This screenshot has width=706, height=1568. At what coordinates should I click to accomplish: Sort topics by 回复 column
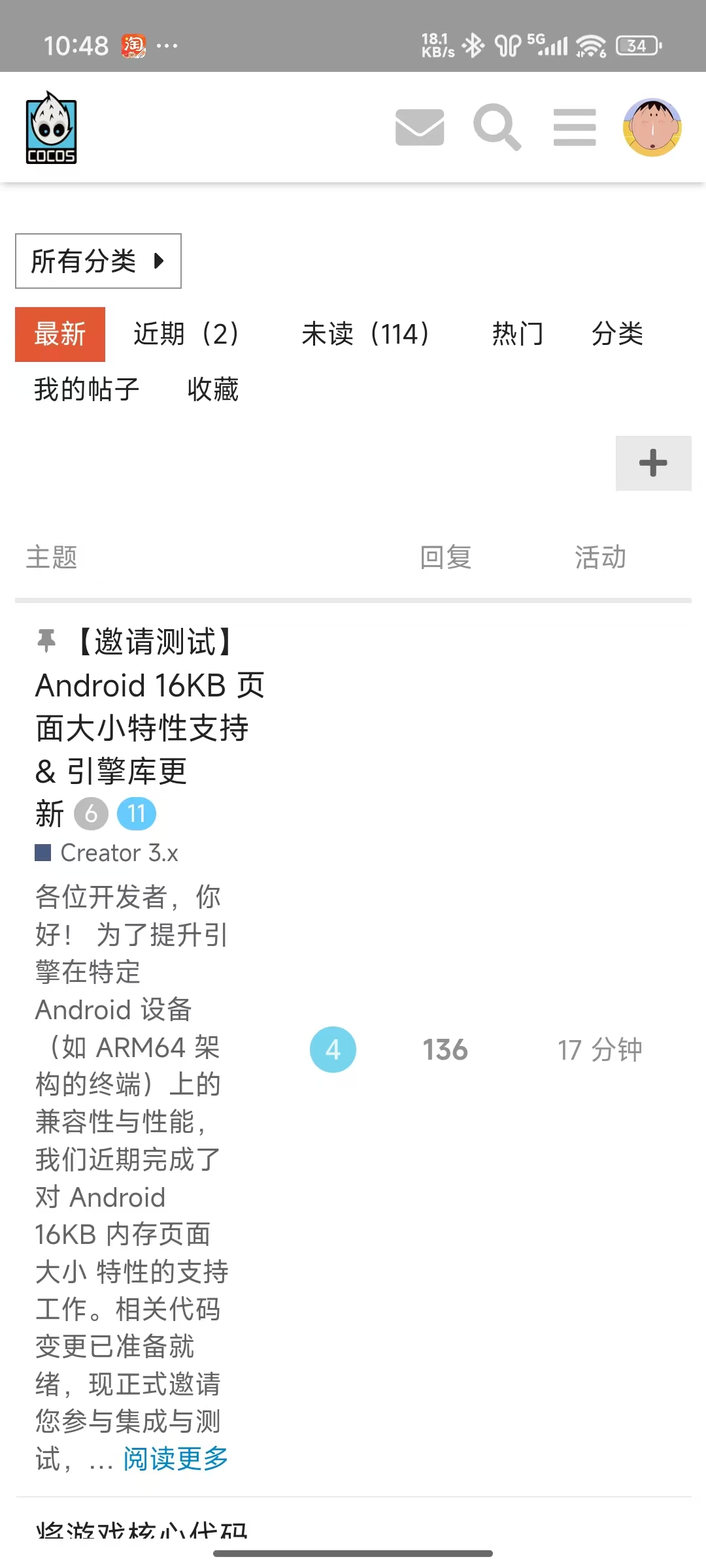click(446, 558)
